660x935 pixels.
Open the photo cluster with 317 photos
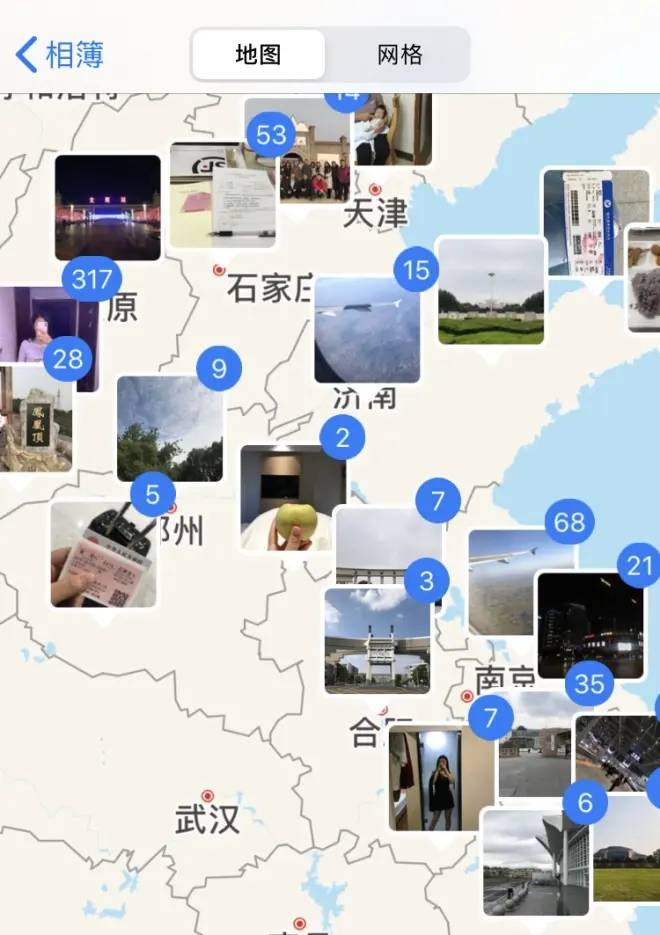point(107,208)
